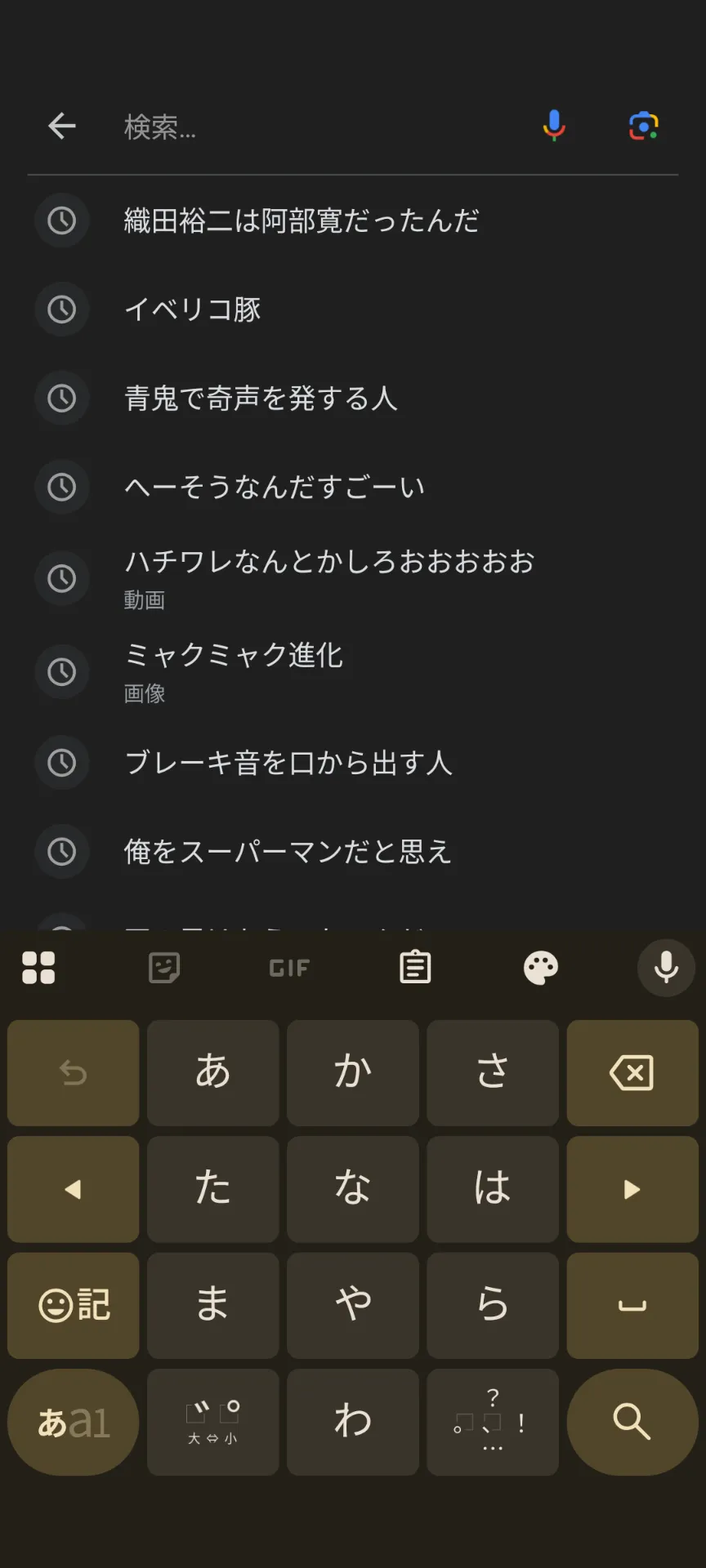
Task: Open GIF picker on the keyboard
Action: pos(289,968)
